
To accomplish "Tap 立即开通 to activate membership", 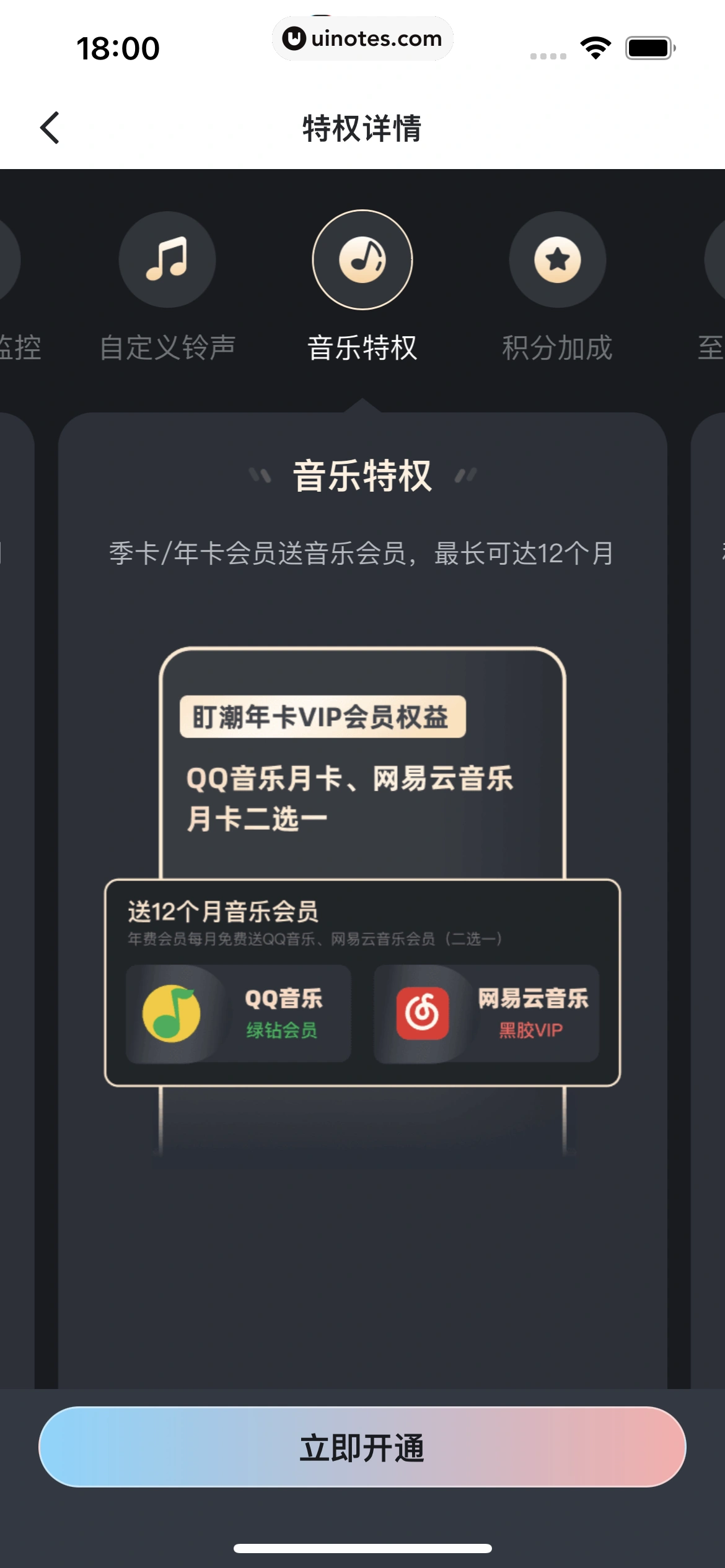I will 362,1447.
